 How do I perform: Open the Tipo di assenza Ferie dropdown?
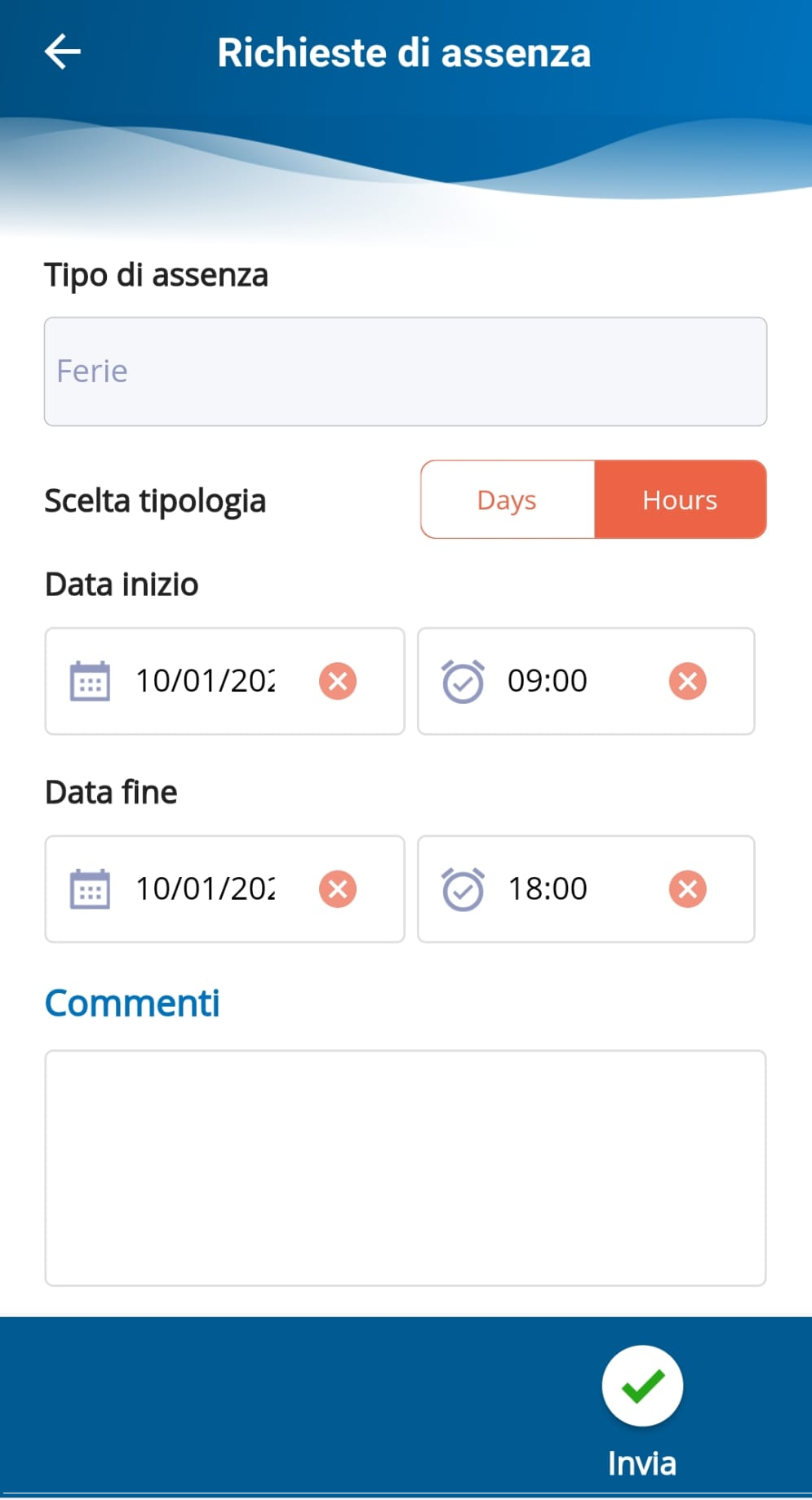pos(406,372)
